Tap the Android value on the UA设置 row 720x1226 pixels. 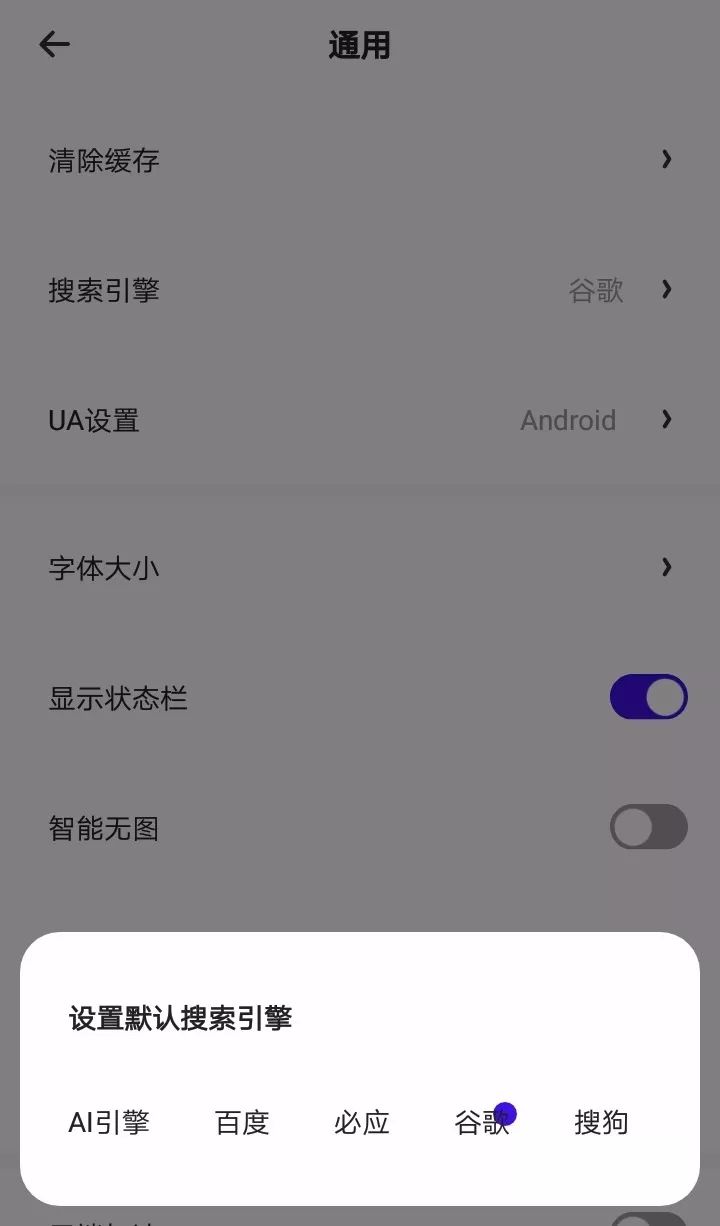[x=568, y=420]
